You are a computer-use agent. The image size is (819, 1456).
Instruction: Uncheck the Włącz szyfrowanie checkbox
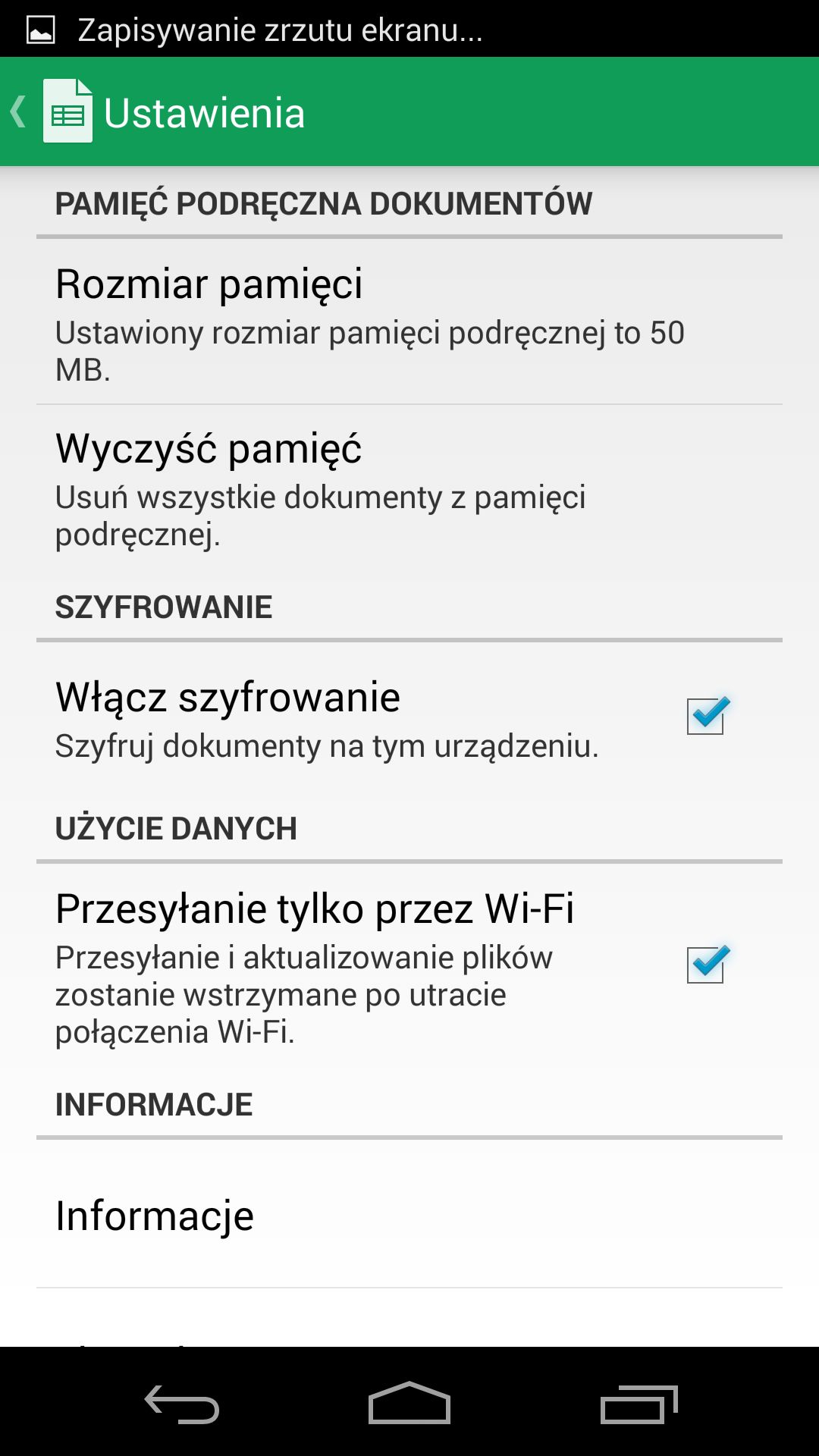pyautogui.click(x=707, y=716)
